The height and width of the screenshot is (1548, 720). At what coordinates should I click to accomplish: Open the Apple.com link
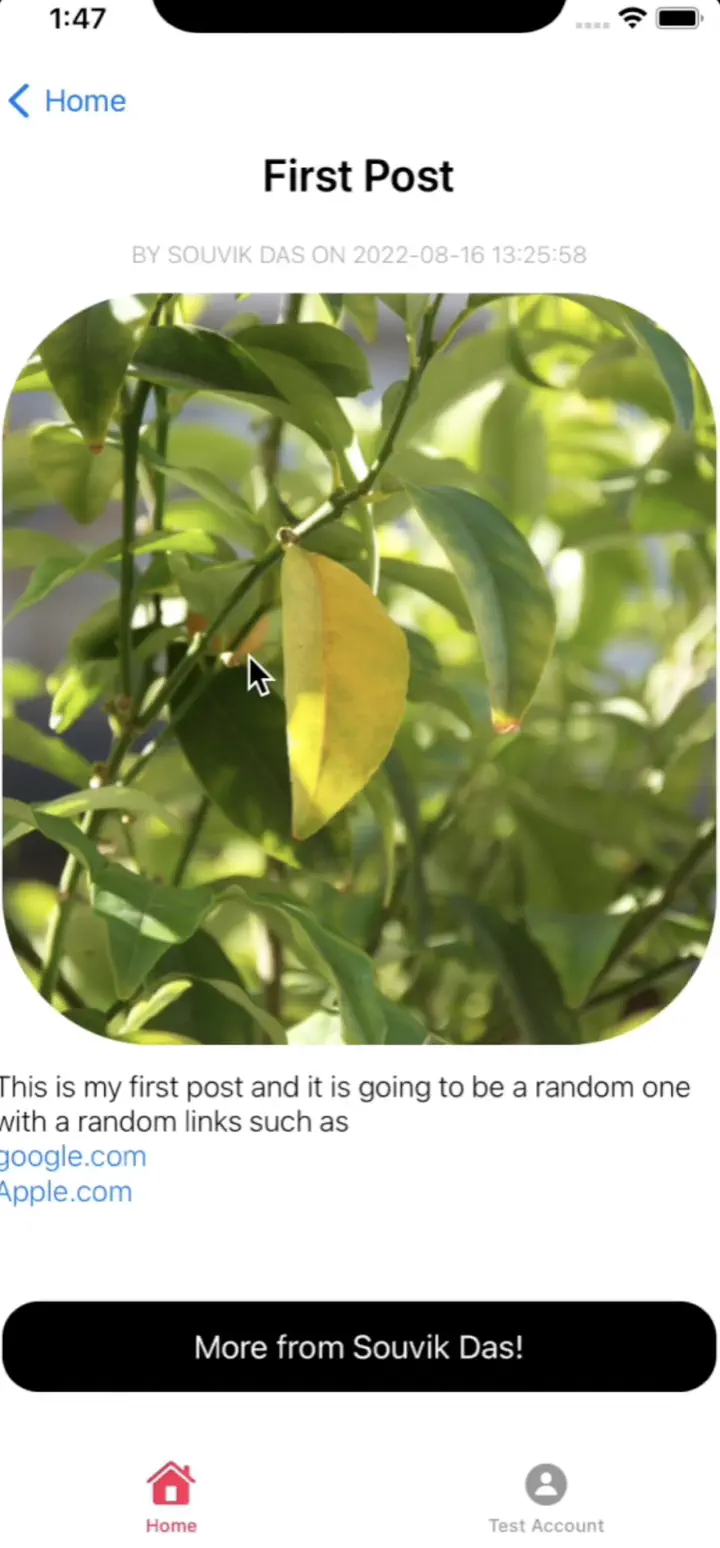(66, 1192)
